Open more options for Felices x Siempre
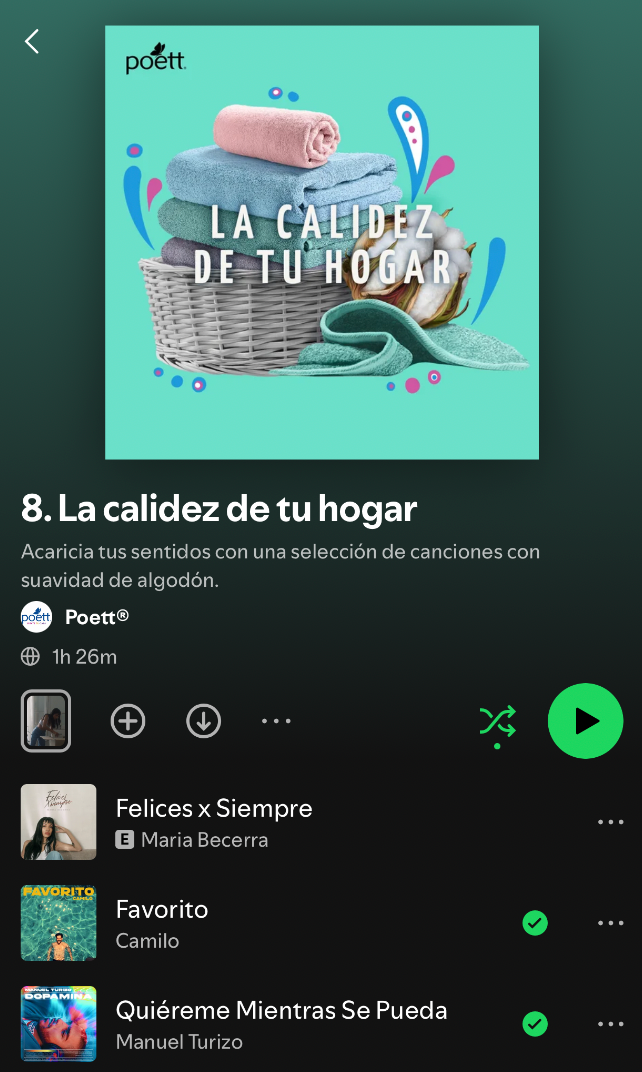The width and height of the screenshot is (642, 1072). [610, 822]
